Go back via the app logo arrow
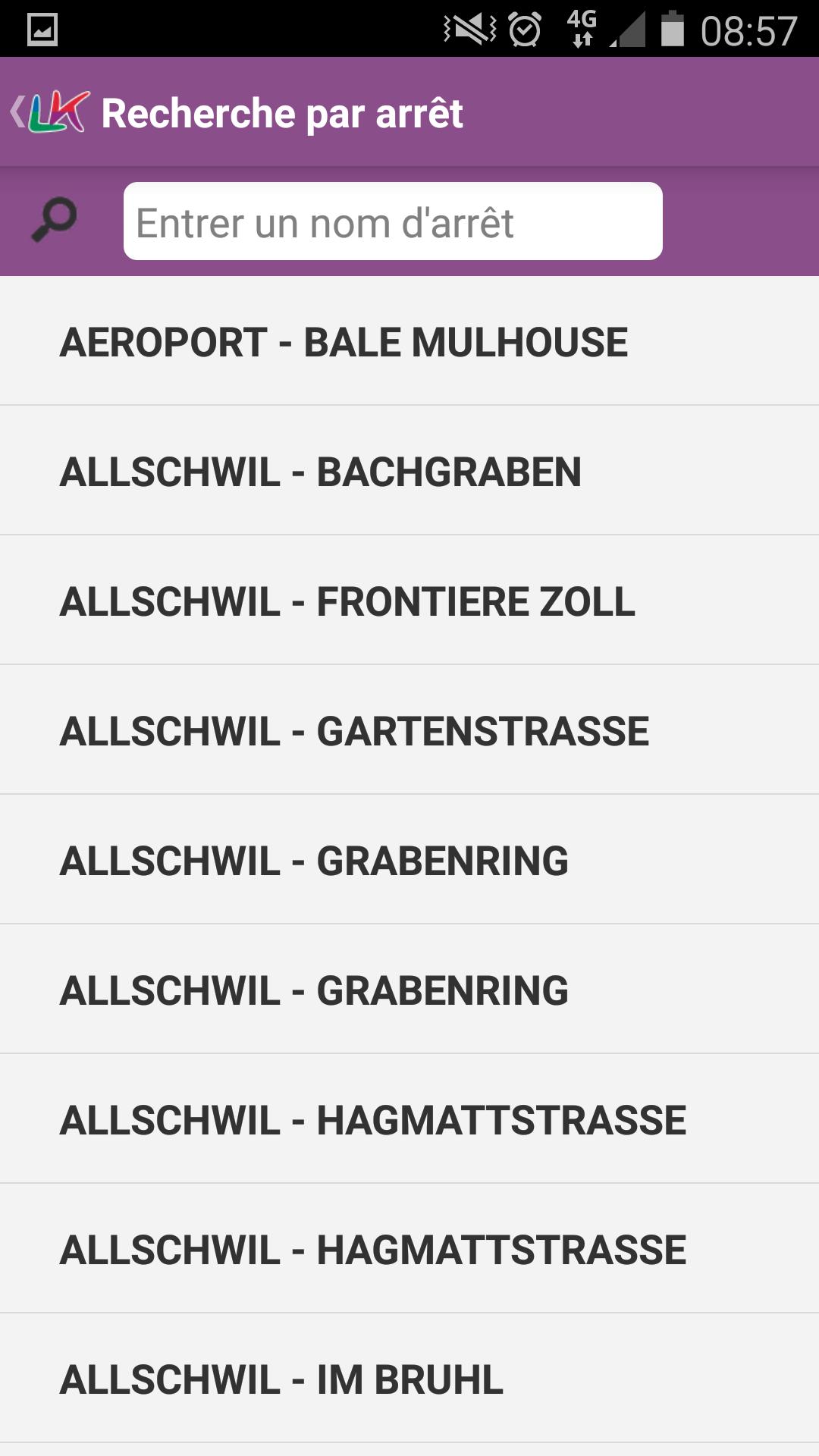The width and height of the screenshot is (819, 1456). (49, 112)
